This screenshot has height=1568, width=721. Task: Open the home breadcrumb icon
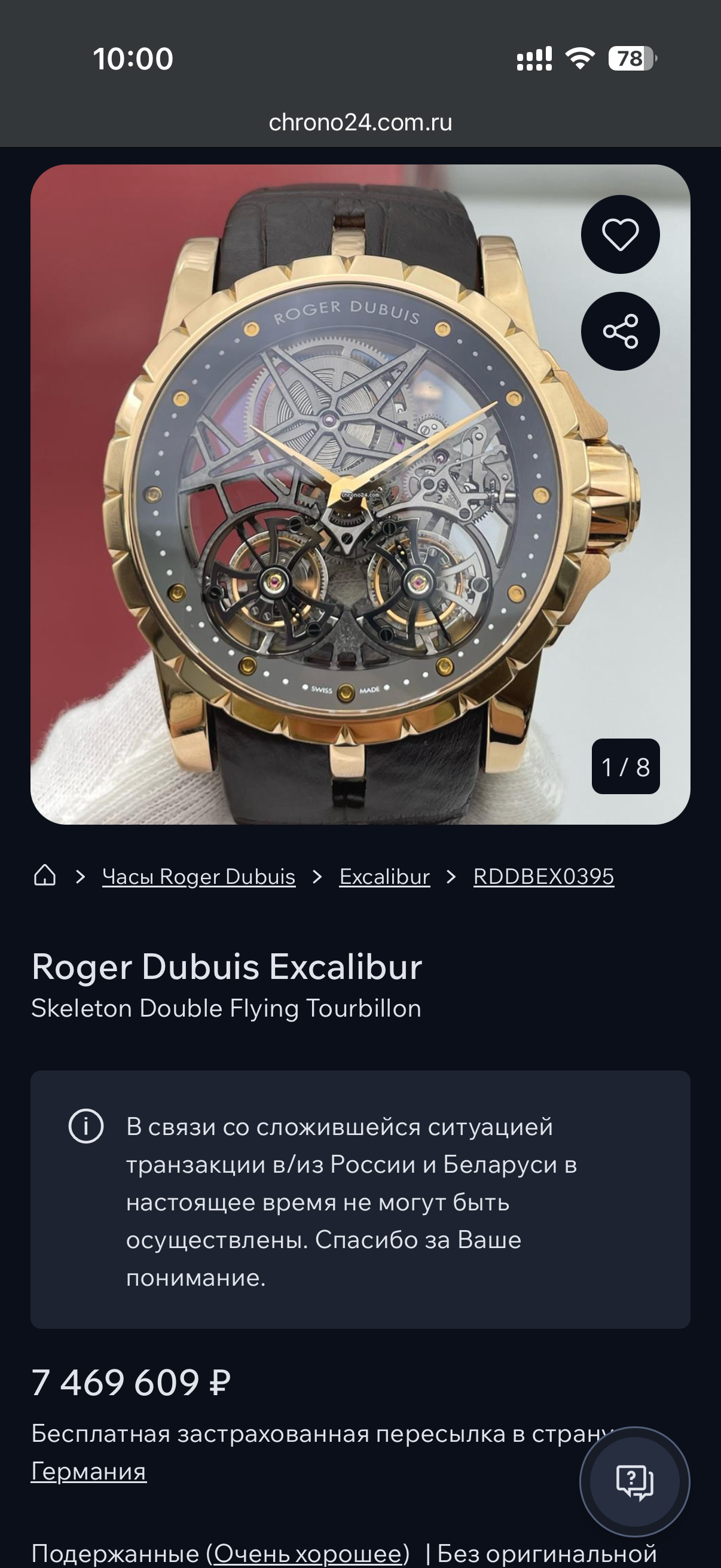(x=44, y=876)
